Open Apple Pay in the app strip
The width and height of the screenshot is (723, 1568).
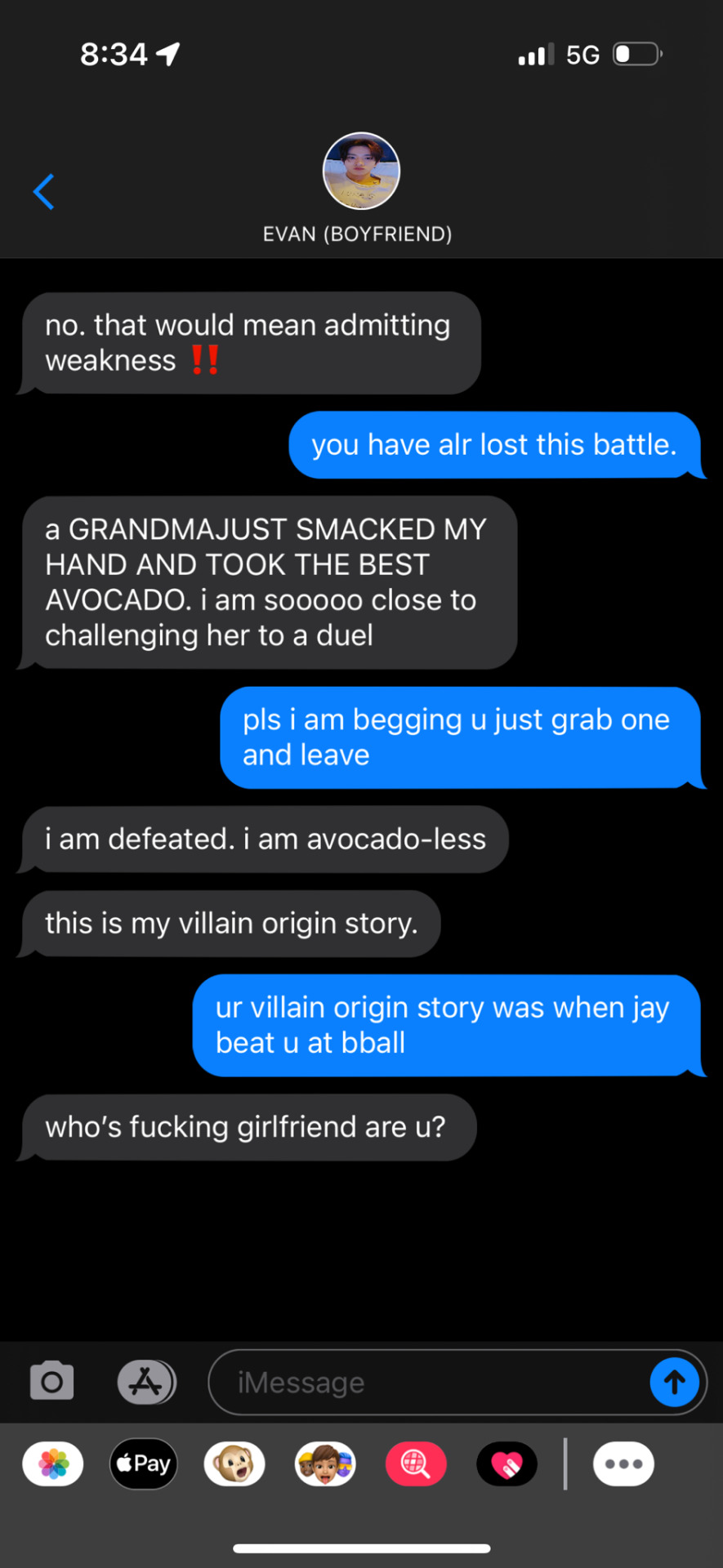[144, 1464]
